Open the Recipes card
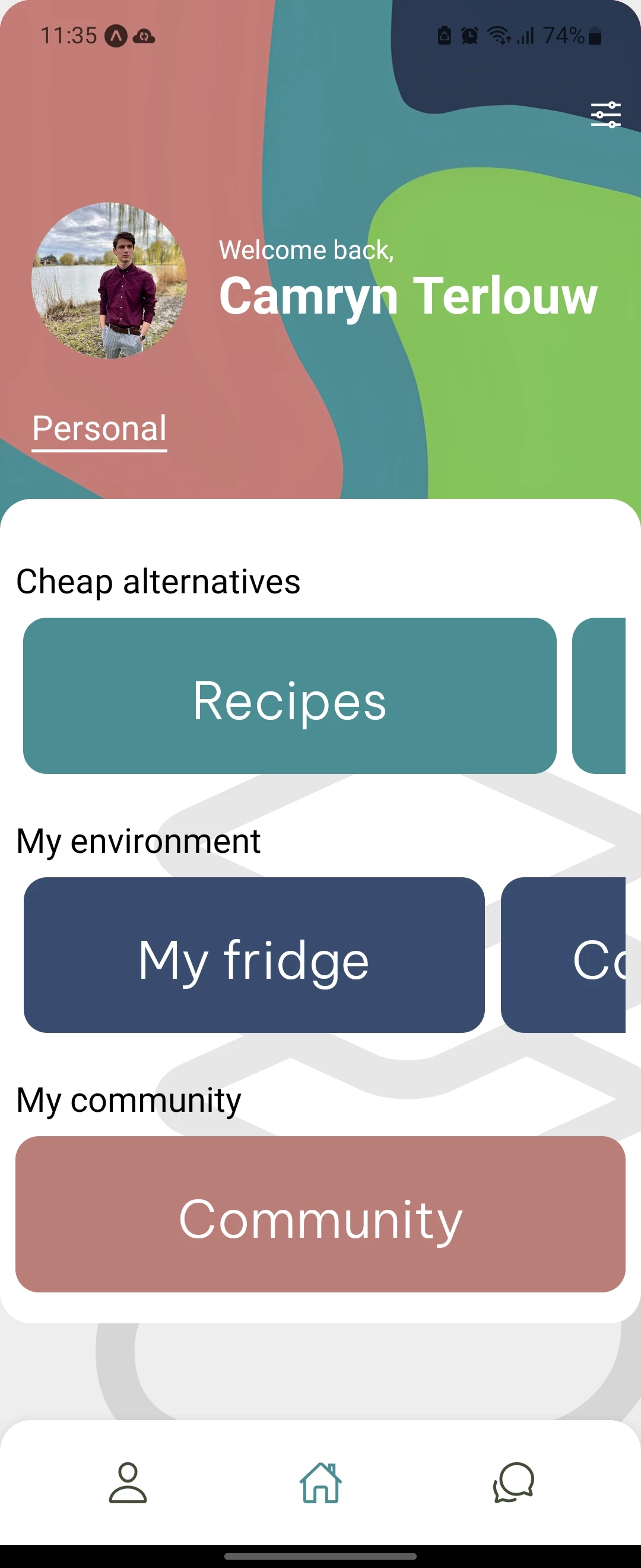 [x=290, y=699]
